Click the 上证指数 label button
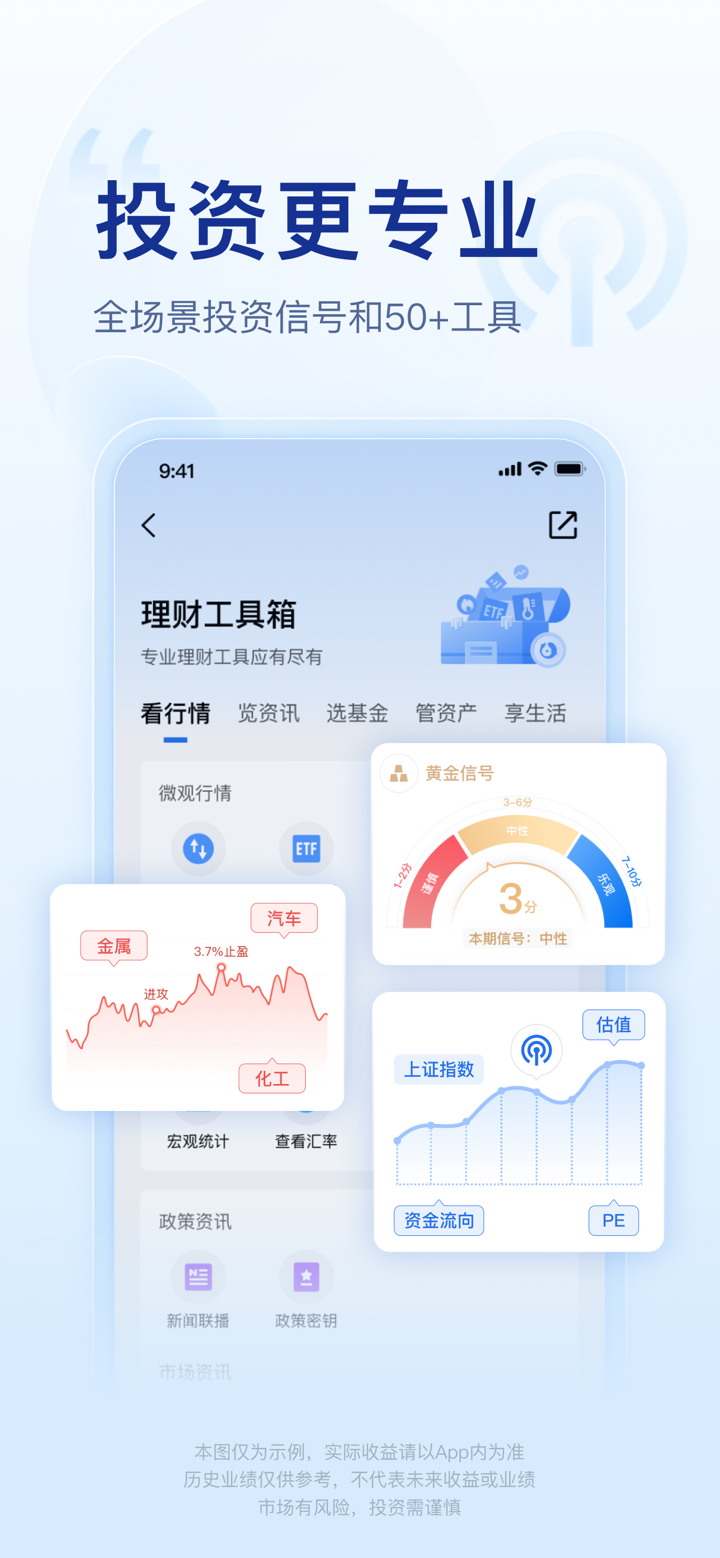The image size is (720, 1558). click(438, 1069)
